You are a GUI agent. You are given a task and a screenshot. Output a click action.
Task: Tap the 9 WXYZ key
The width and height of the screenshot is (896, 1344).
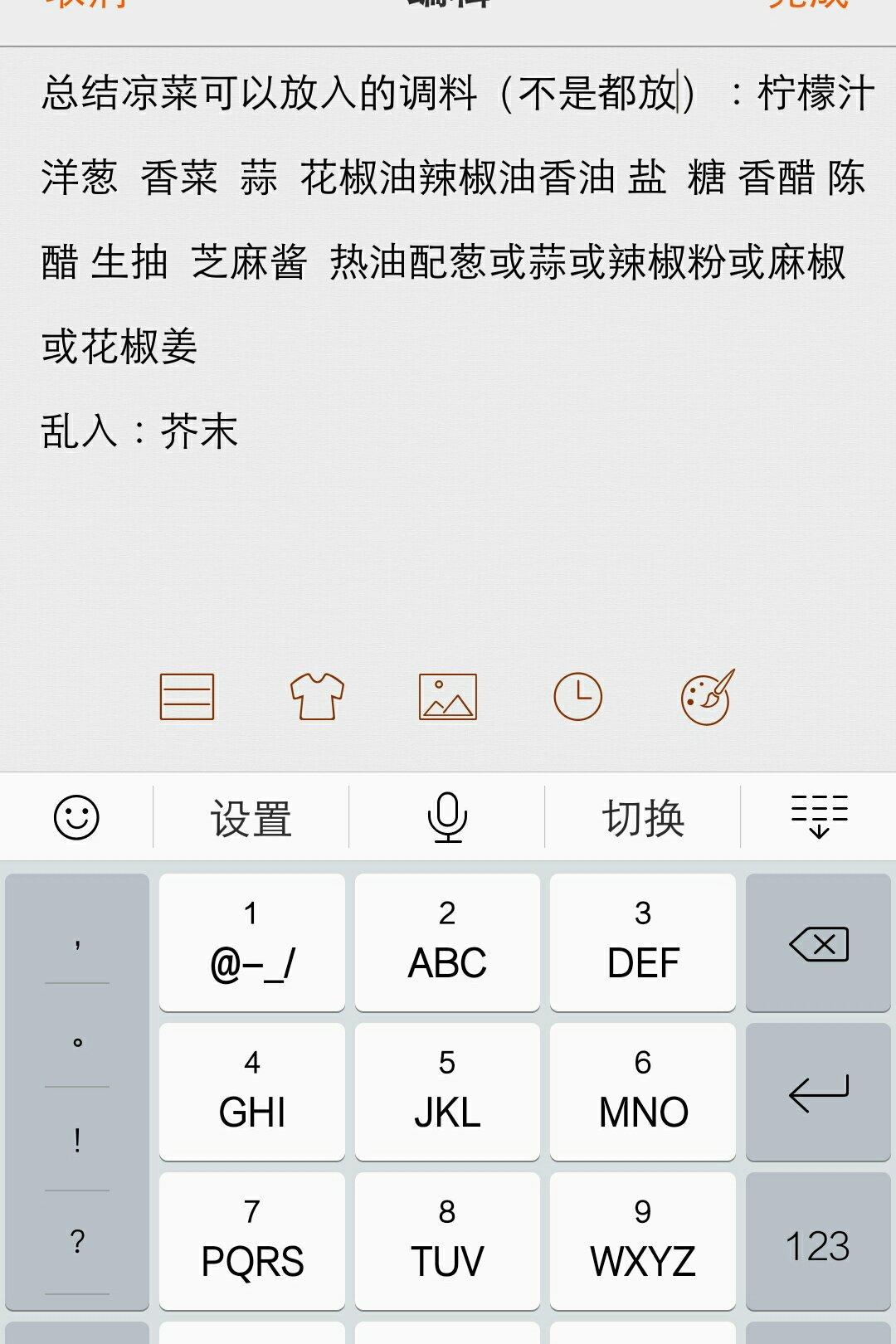click(643, 1242)
